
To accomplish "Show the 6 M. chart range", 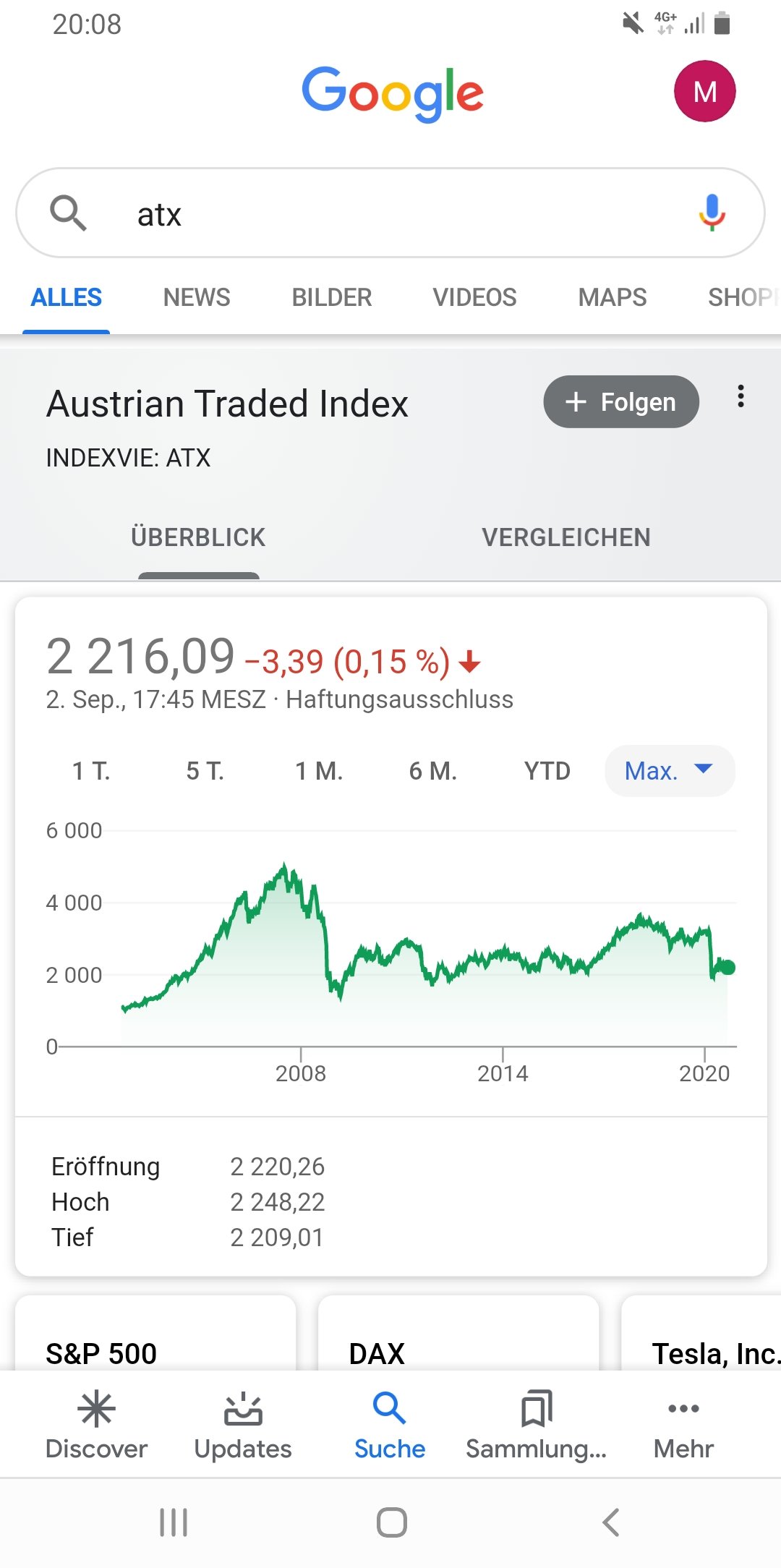I will tap(433, 771).
